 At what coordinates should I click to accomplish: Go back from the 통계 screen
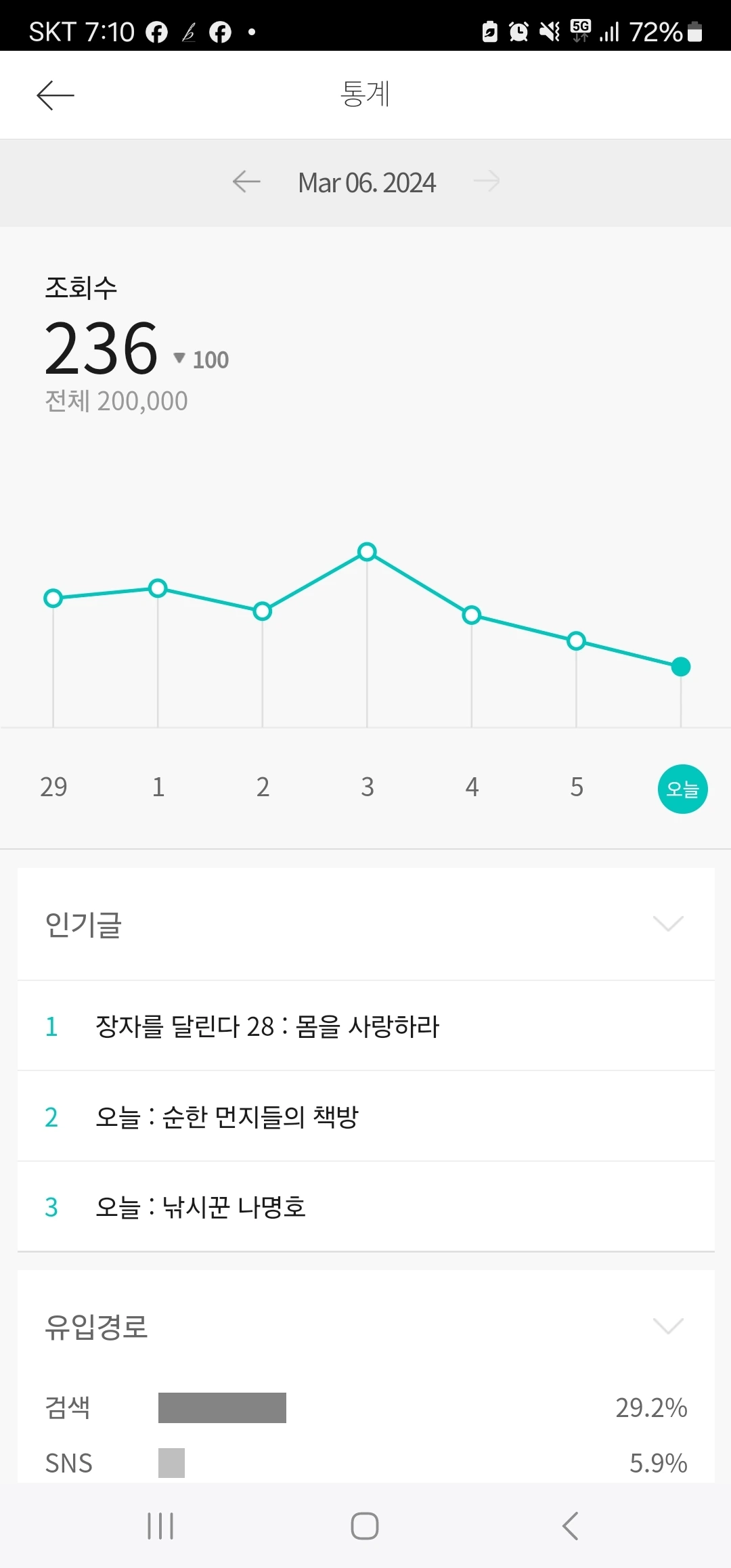click(x=56, y=95)
